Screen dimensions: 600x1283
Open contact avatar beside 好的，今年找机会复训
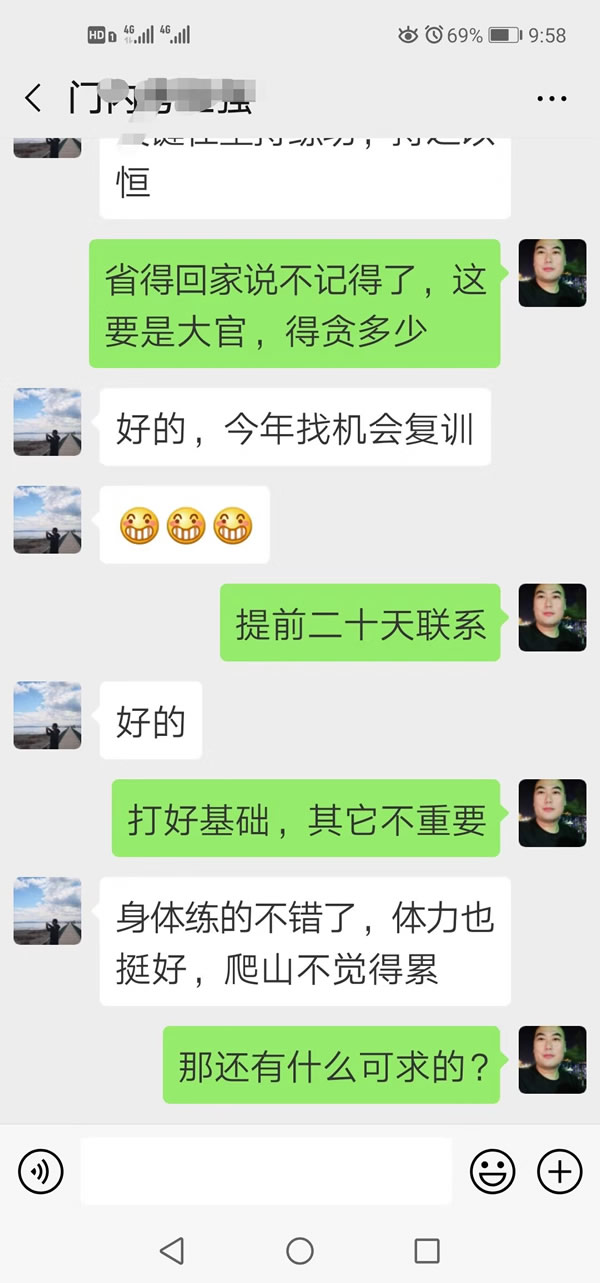pyautogui.click(x=47, y=422)
